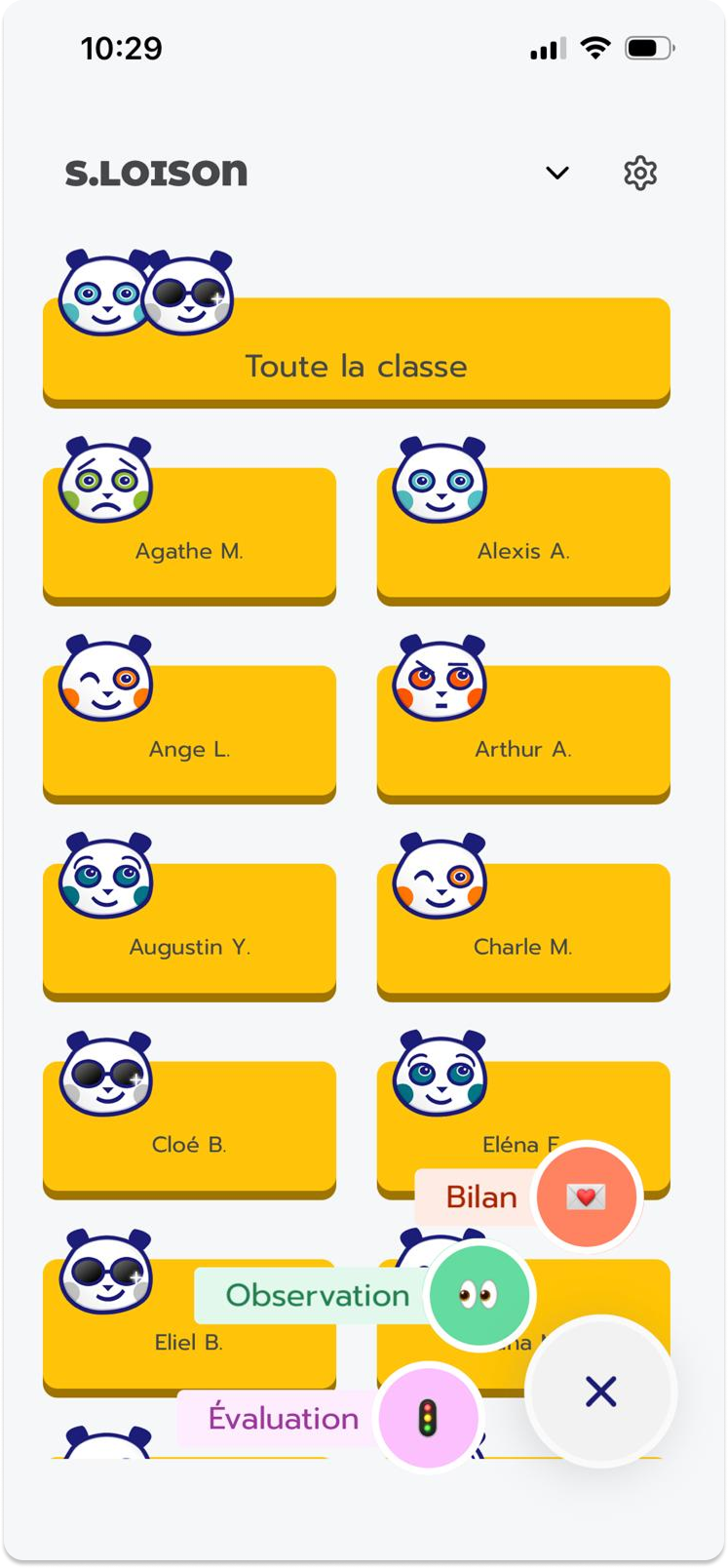Select student Arthur A.

coord(523,734)
